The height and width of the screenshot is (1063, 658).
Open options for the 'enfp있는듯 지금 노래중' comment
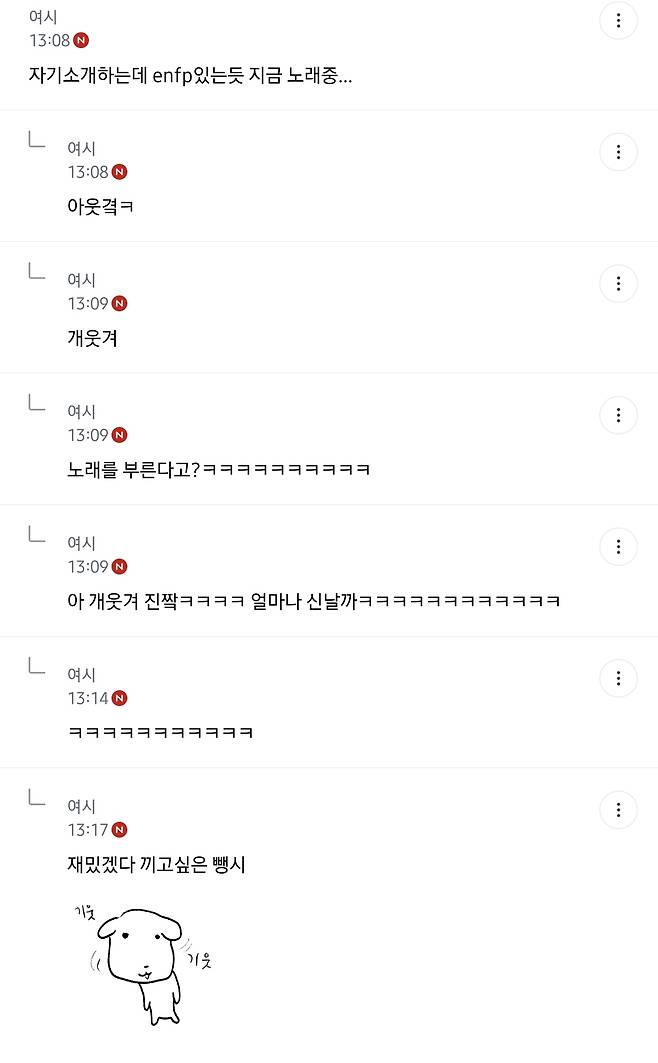[x=618, y=21]
